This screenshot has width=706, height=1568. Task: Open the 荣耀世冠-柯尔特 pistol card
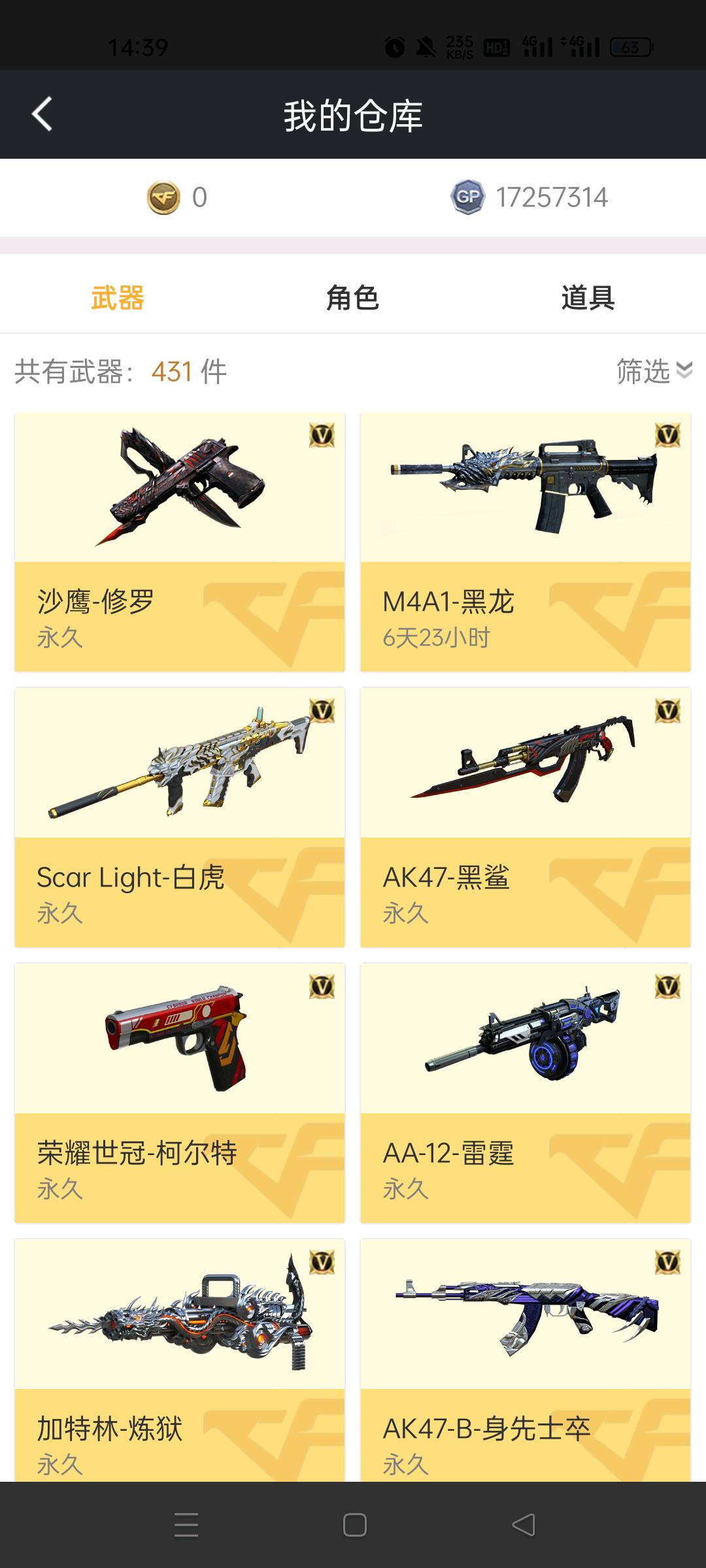180,1092
